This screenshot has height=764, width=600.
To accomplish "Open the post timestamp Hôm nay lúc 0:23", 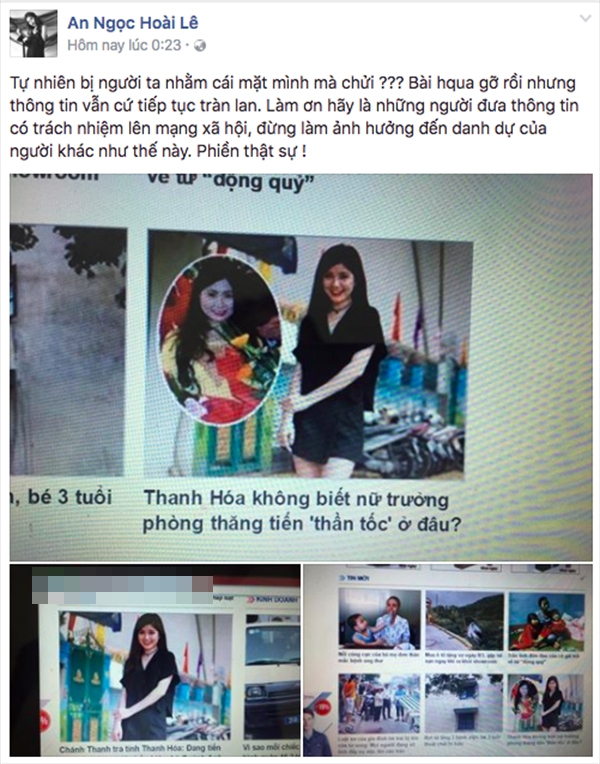I will pyautogui.click(x=125, y=46).
